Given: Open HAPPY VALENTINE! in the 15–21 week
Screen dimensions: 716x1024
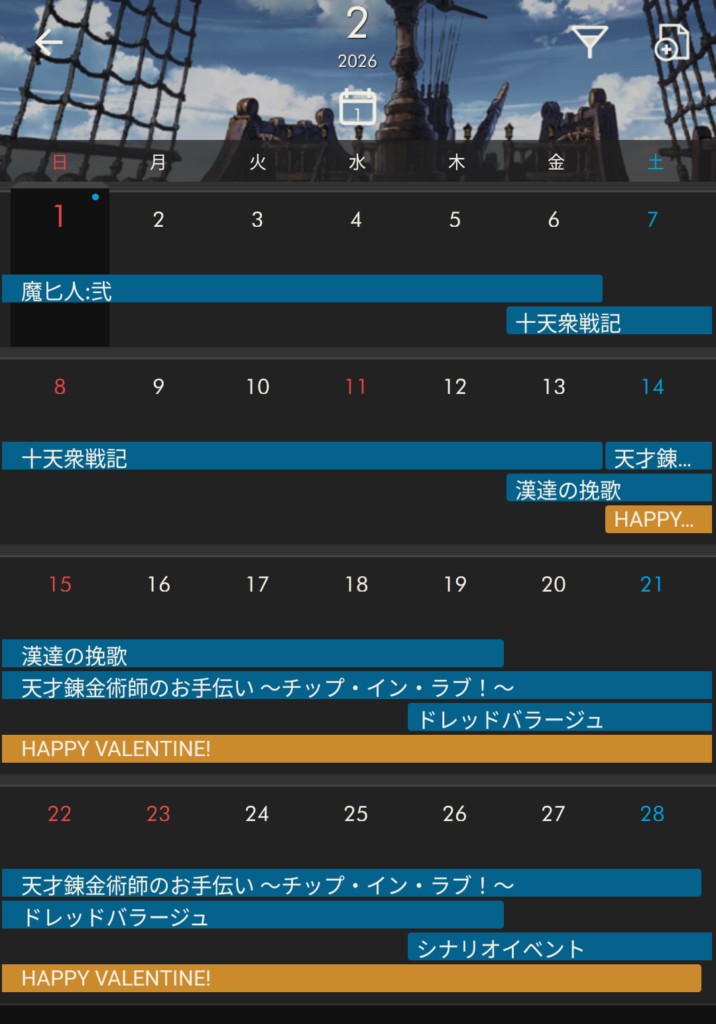Looking at the screenshot, I should click(x=357, y=748).
